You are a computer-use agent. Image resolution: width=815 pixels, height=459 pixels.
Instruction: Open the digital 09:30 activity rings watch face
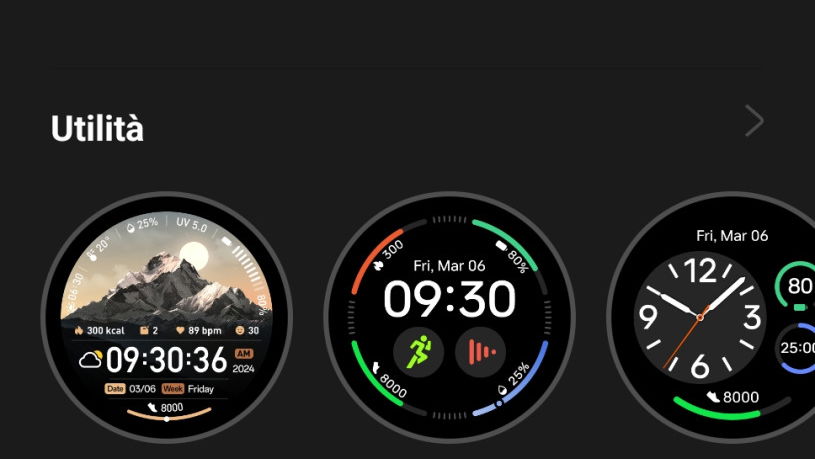coord(449,317)
